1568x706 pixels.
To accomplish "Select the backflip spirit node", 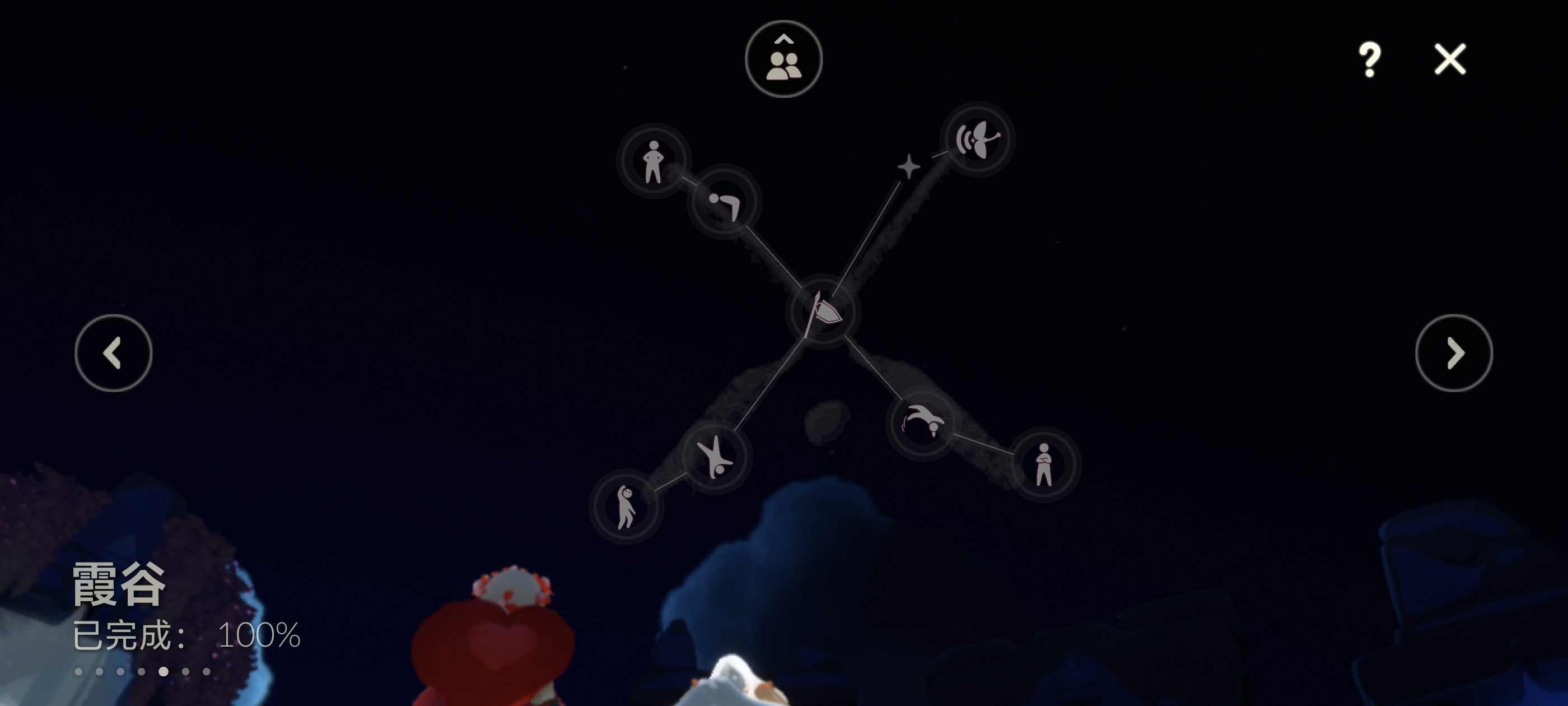I will pos(922,422).
